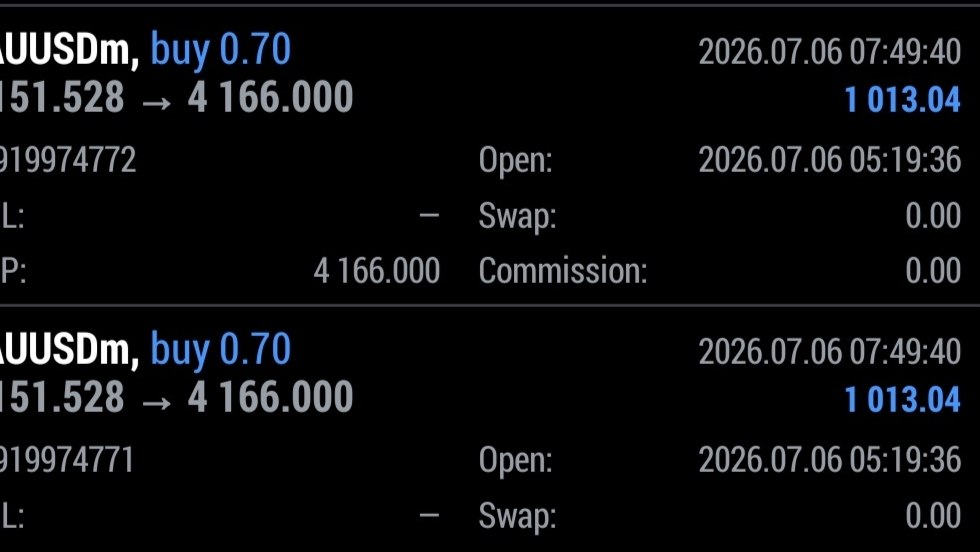Tap the trade entry with ticket 919974771
Screen dimensions: 980x552
(x=490, y=429)
